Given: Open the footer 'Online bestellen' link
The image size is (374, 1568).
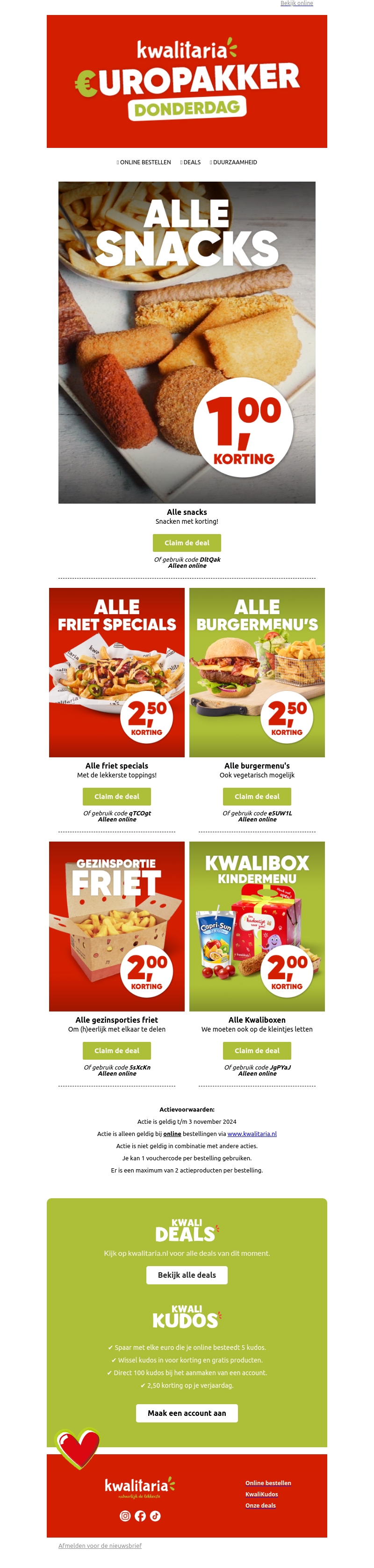Looking at the screenshot, I should 268,1483.
